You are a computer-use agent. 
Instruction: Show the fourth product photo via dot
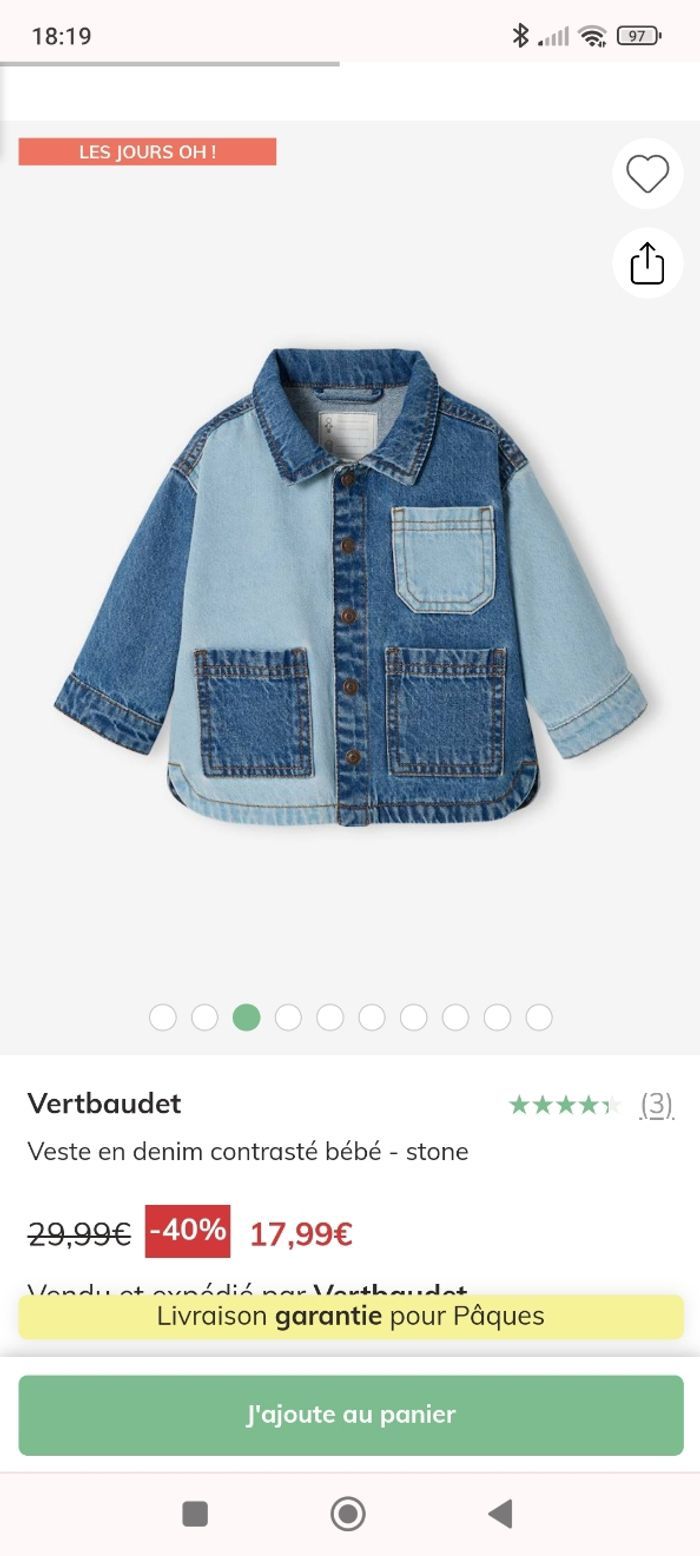(288, 1017)
